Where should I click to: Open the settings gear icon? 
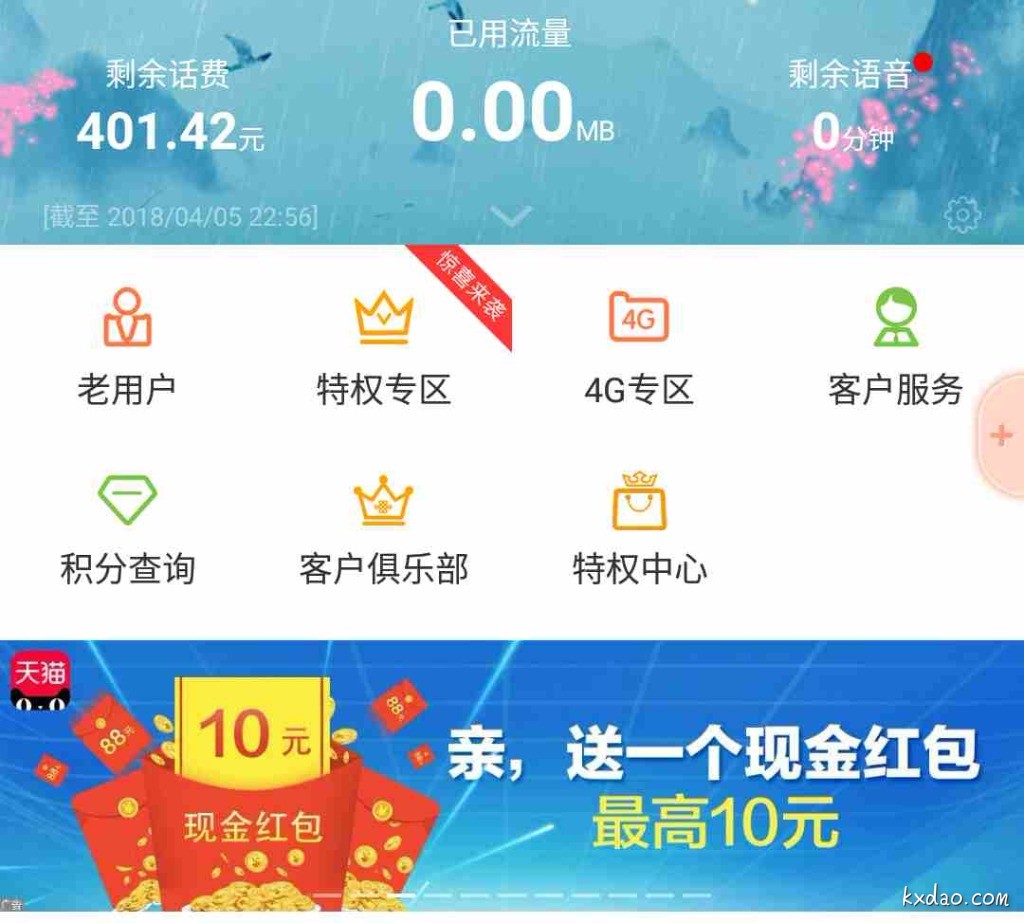pyautogui.click(x=962, y=214)
